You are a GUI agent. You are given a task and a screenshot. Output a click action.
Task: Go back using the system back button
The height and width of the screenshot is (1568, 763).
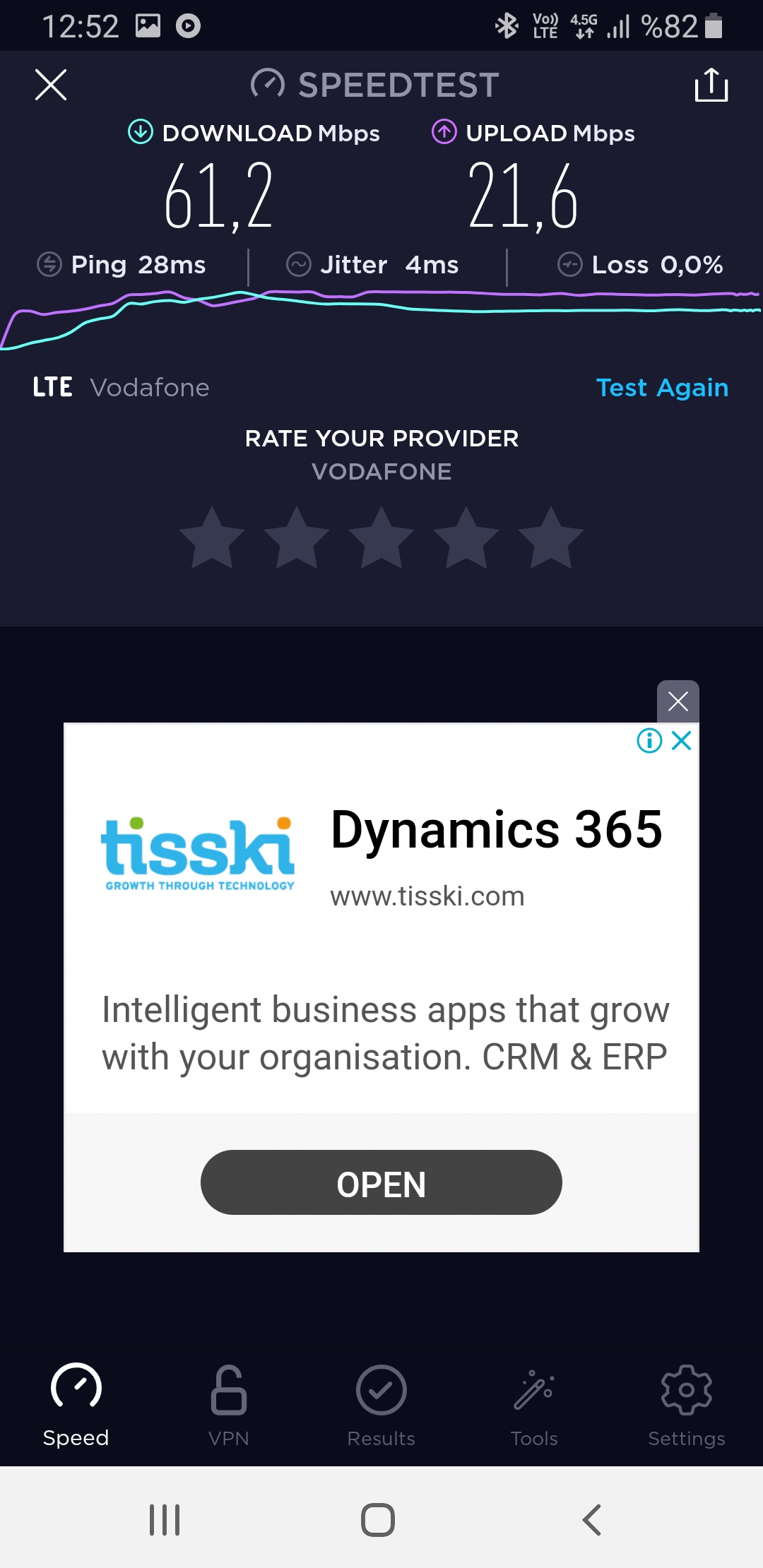[x=592, y=1519]
